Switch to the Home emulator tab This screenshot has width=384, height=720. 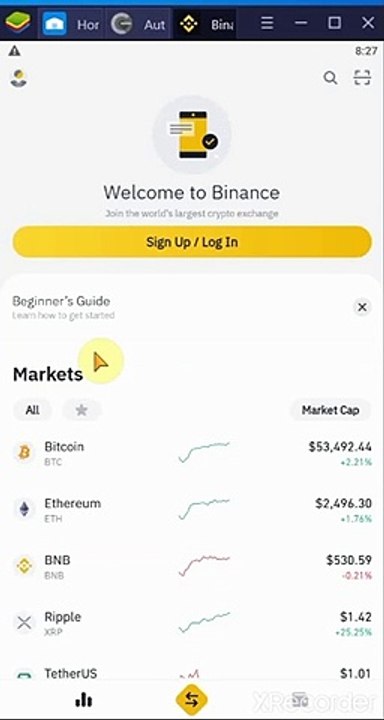72,23
